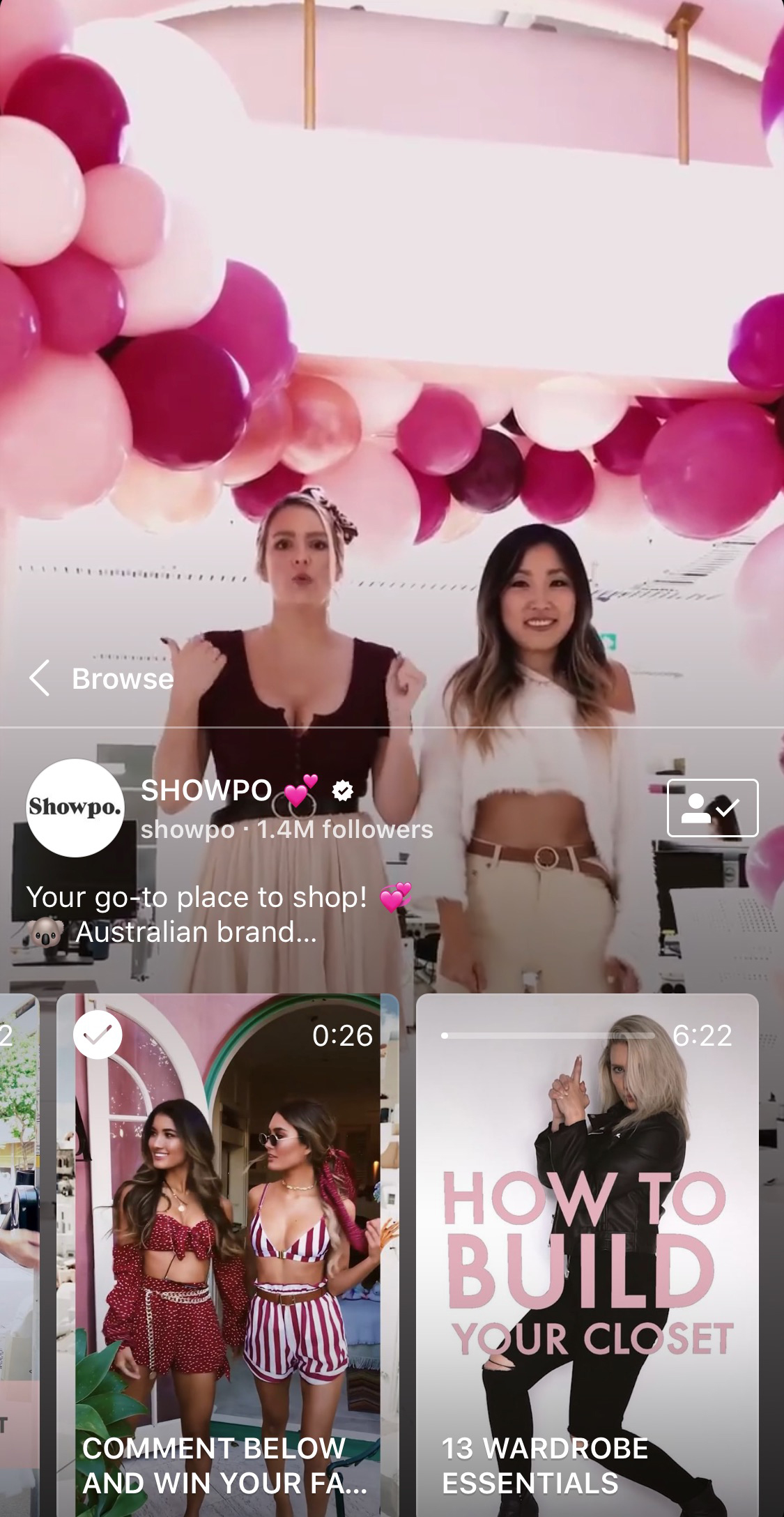Go back to Browse

coord(101,678)
